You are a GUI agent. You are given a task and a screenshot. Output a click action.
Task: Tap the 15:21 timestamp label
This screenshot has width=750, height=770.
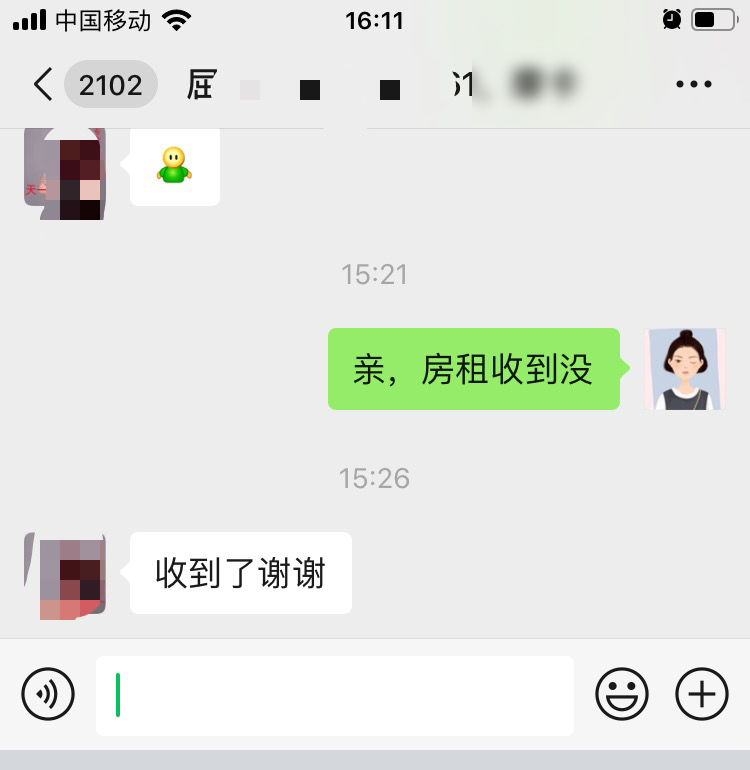[x=375, y=274]
